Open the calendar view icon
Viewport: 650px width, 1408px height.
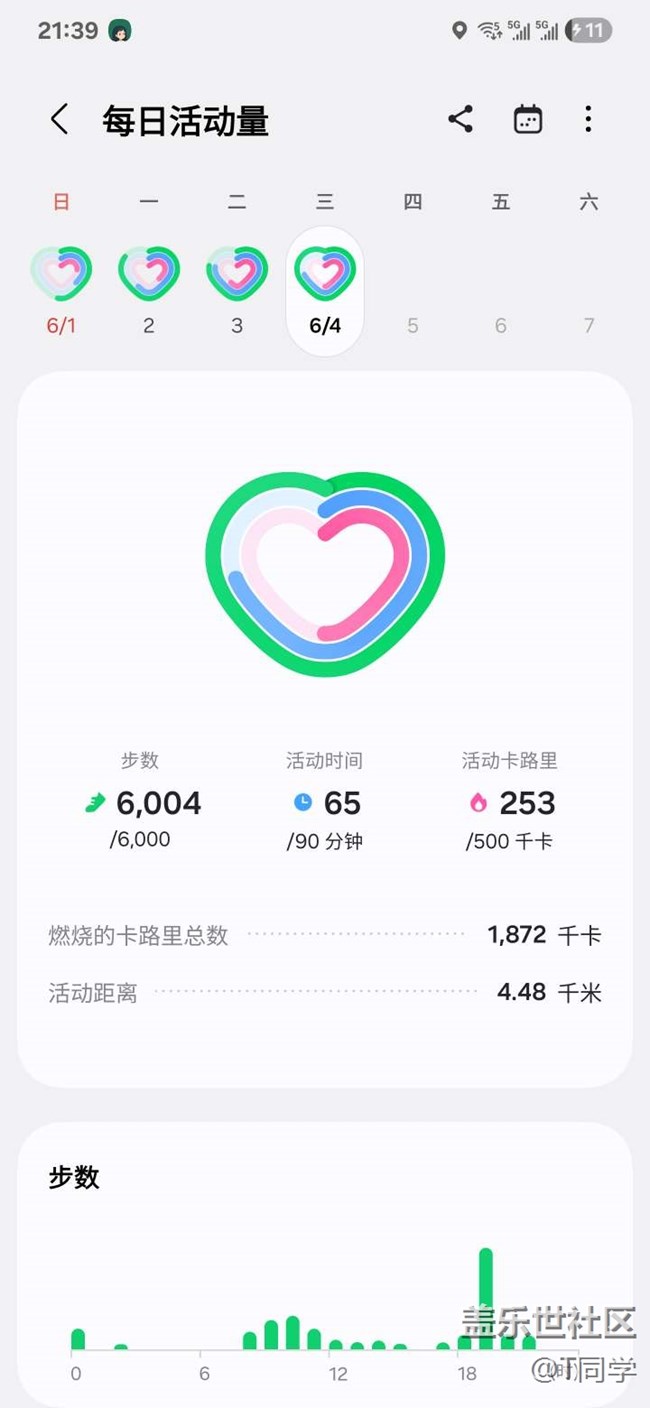527,120
